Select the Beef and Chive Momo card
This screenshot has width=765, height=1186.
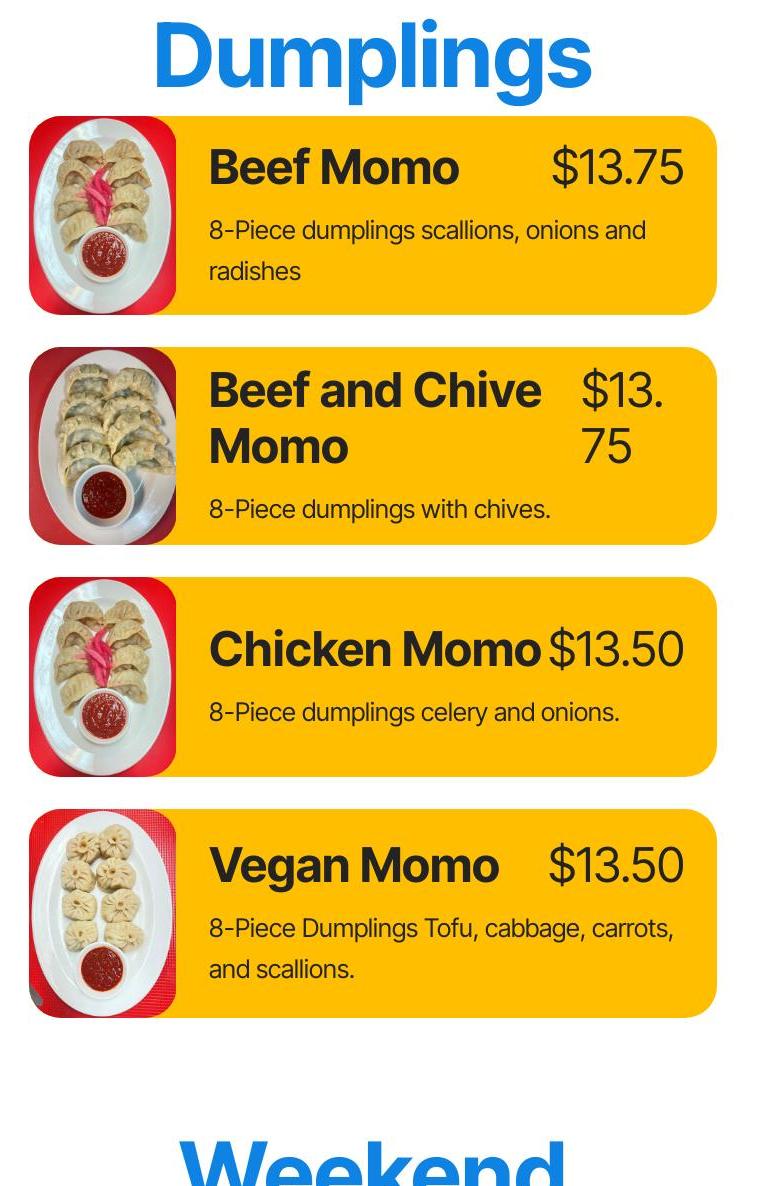372,446
